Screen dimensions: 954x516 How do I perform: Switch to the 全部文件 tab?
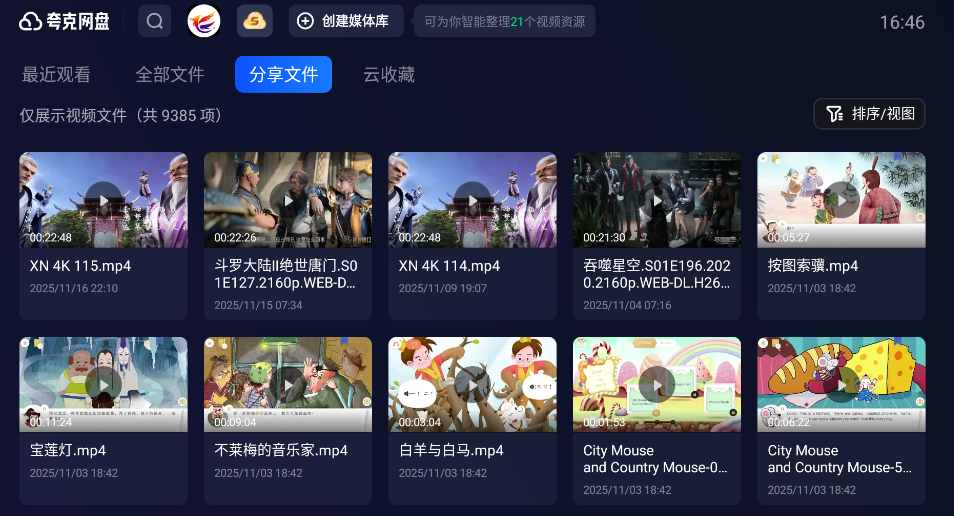point(170,74)
